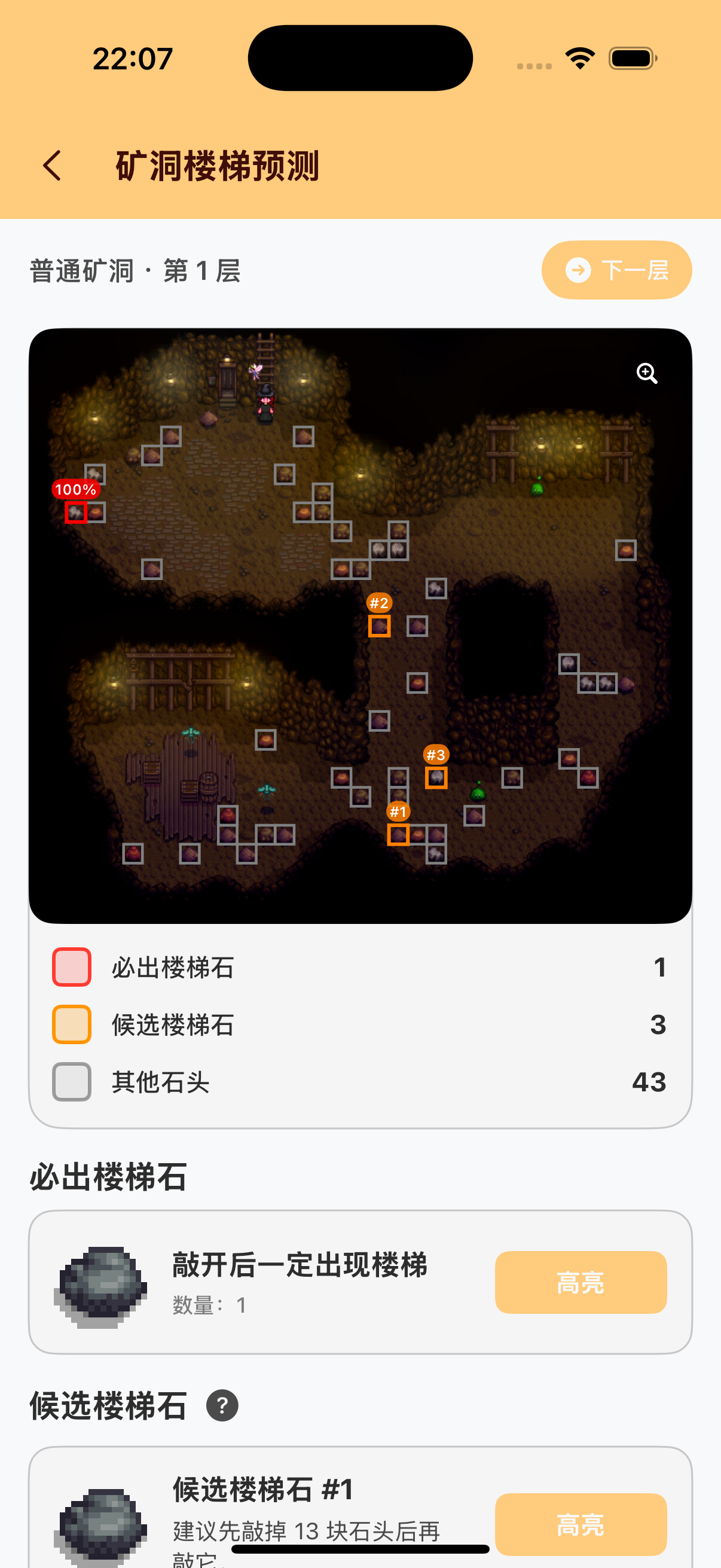
Task: Open the help icon beside 候选楼梯石
Action: click(222, 1405)
